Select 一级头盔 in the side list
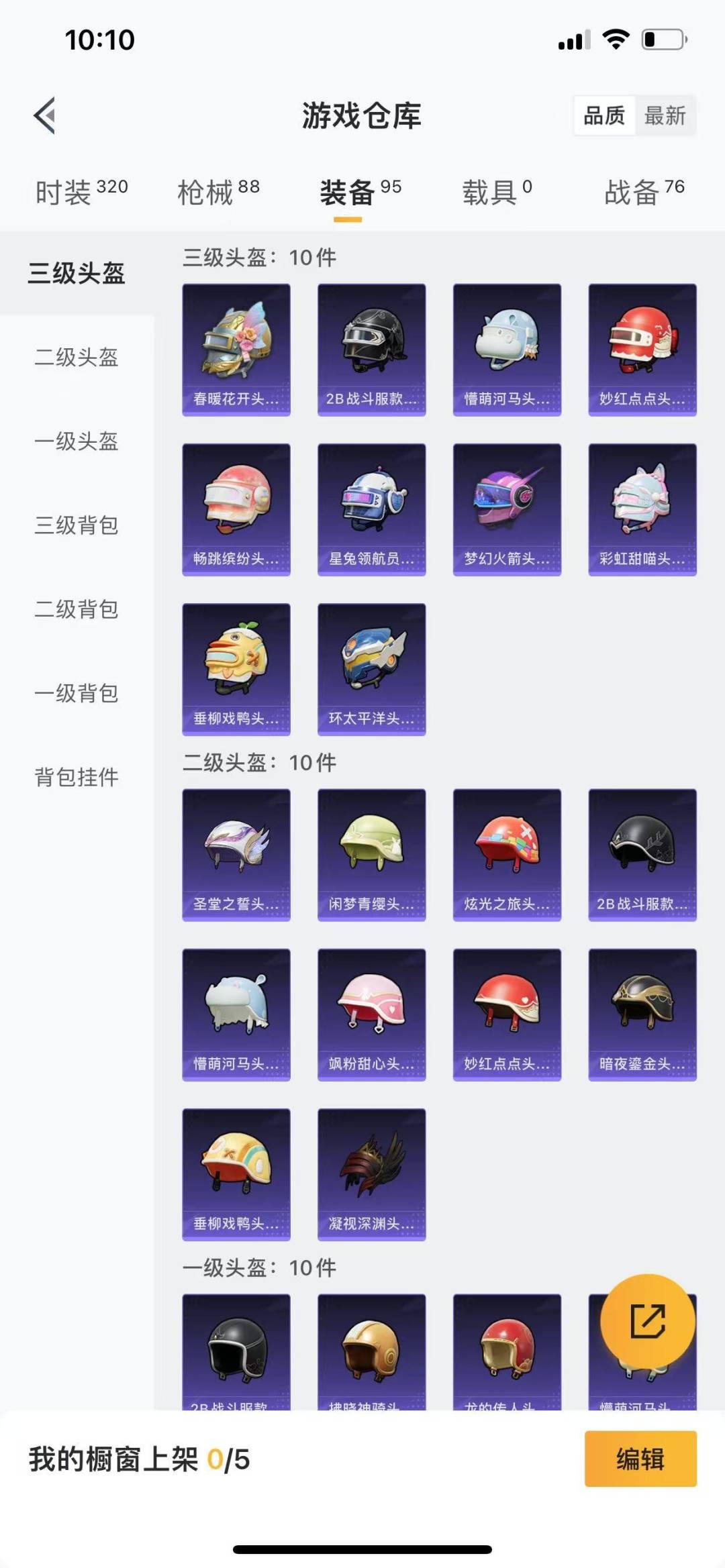The image size is (725, 1568). point(77,441)
